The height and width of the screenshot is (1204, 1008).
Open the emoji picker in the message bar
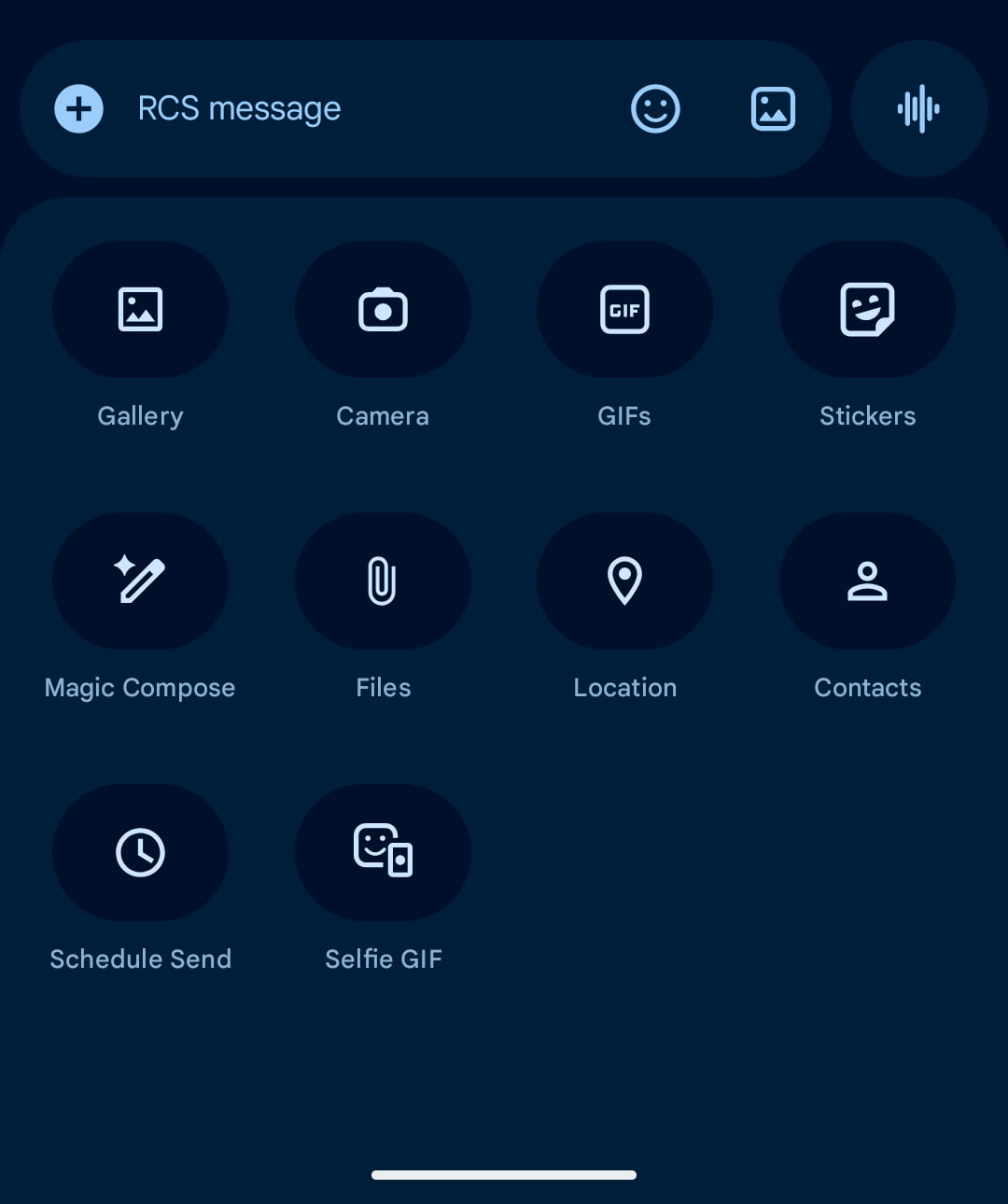pos(656,108)
